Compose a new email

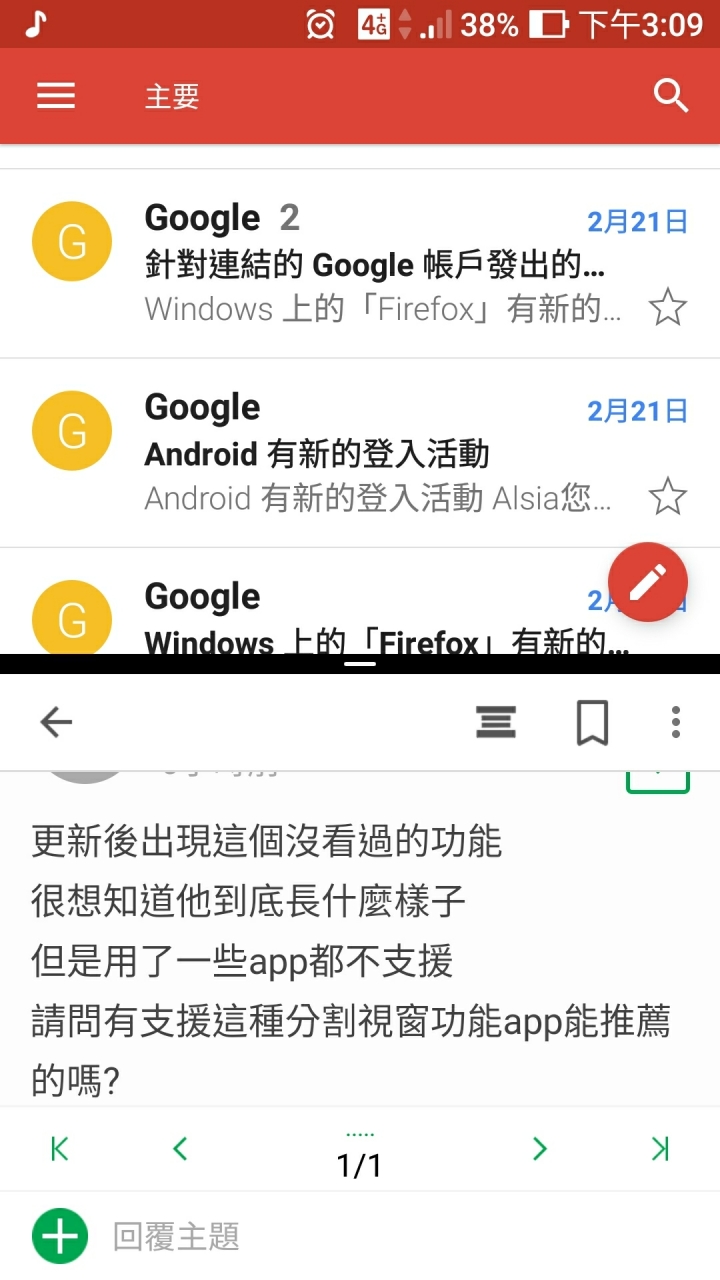coord(648,582)
